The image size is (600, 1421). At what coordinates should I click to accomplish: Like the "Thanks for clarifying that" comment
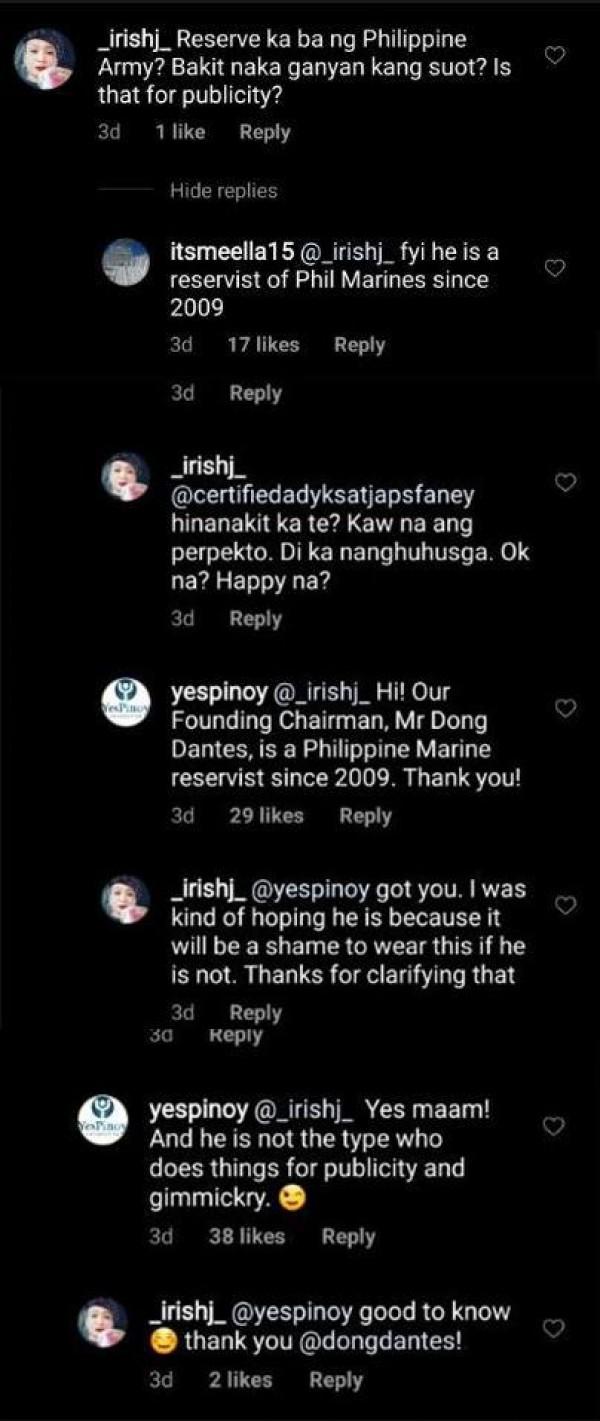point(565,906)
